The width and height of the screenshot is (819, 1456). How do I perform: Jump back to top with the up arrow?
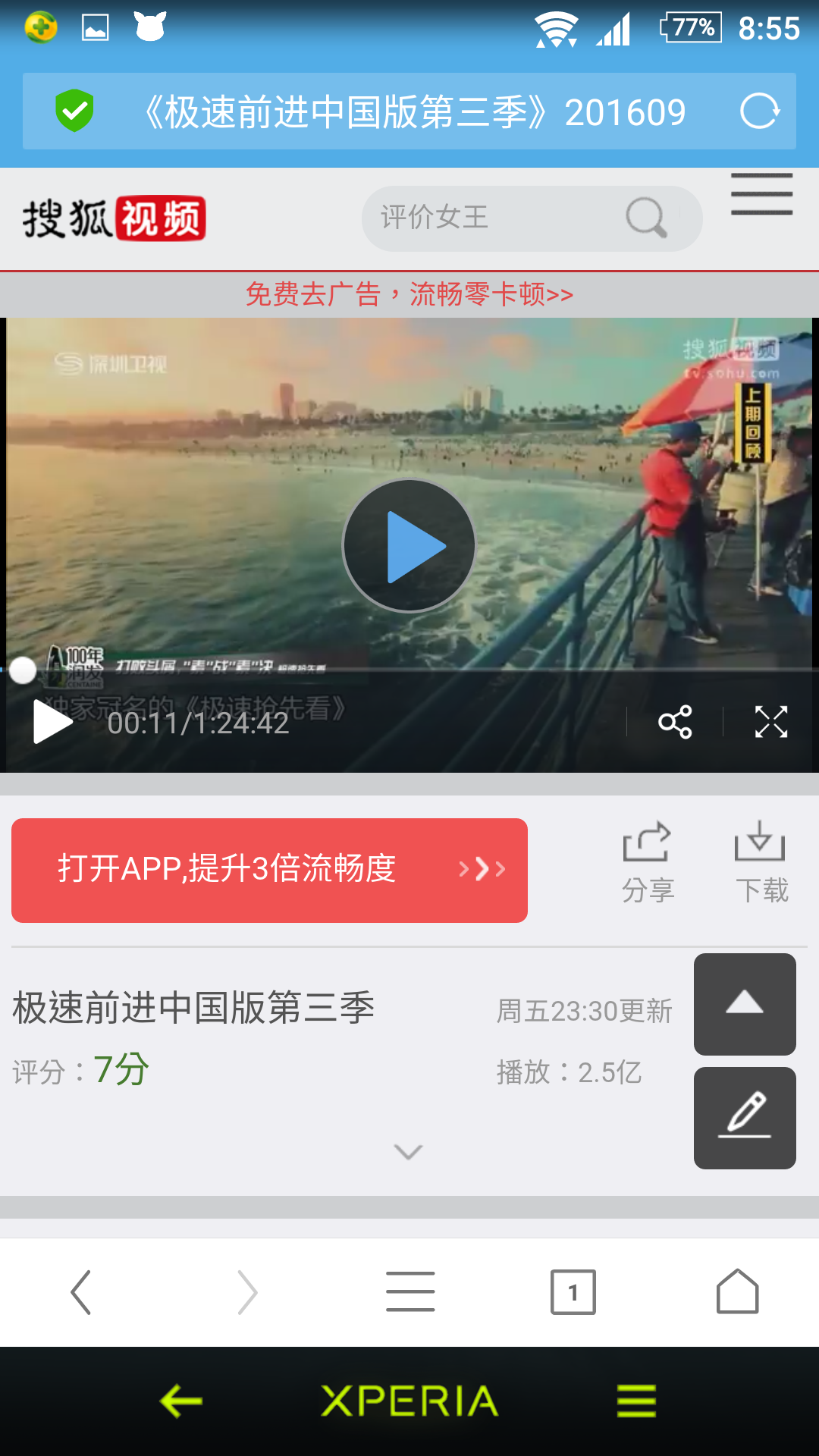tap(744, 1004)
